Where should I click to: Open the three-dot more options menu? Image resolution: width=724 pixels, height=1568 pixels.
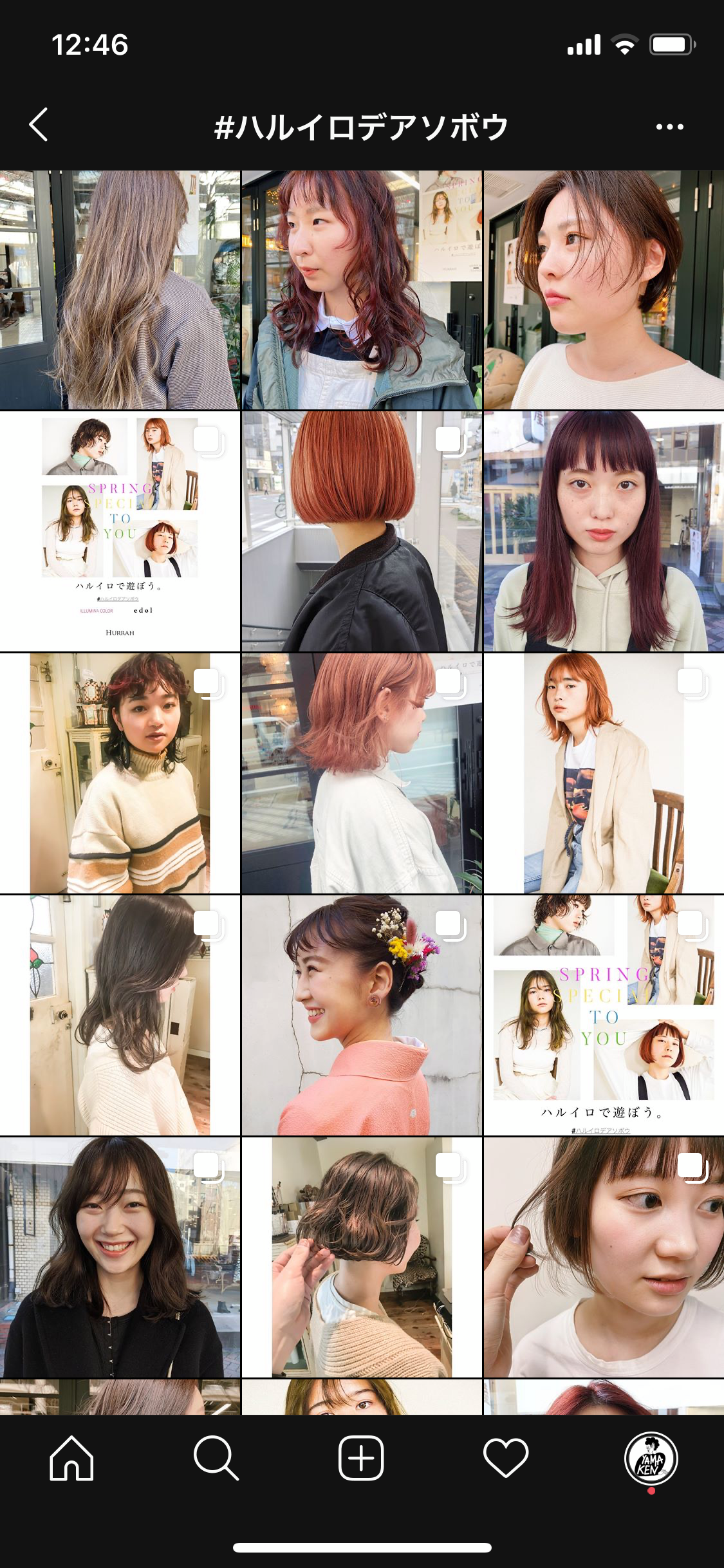click(669, 126)
